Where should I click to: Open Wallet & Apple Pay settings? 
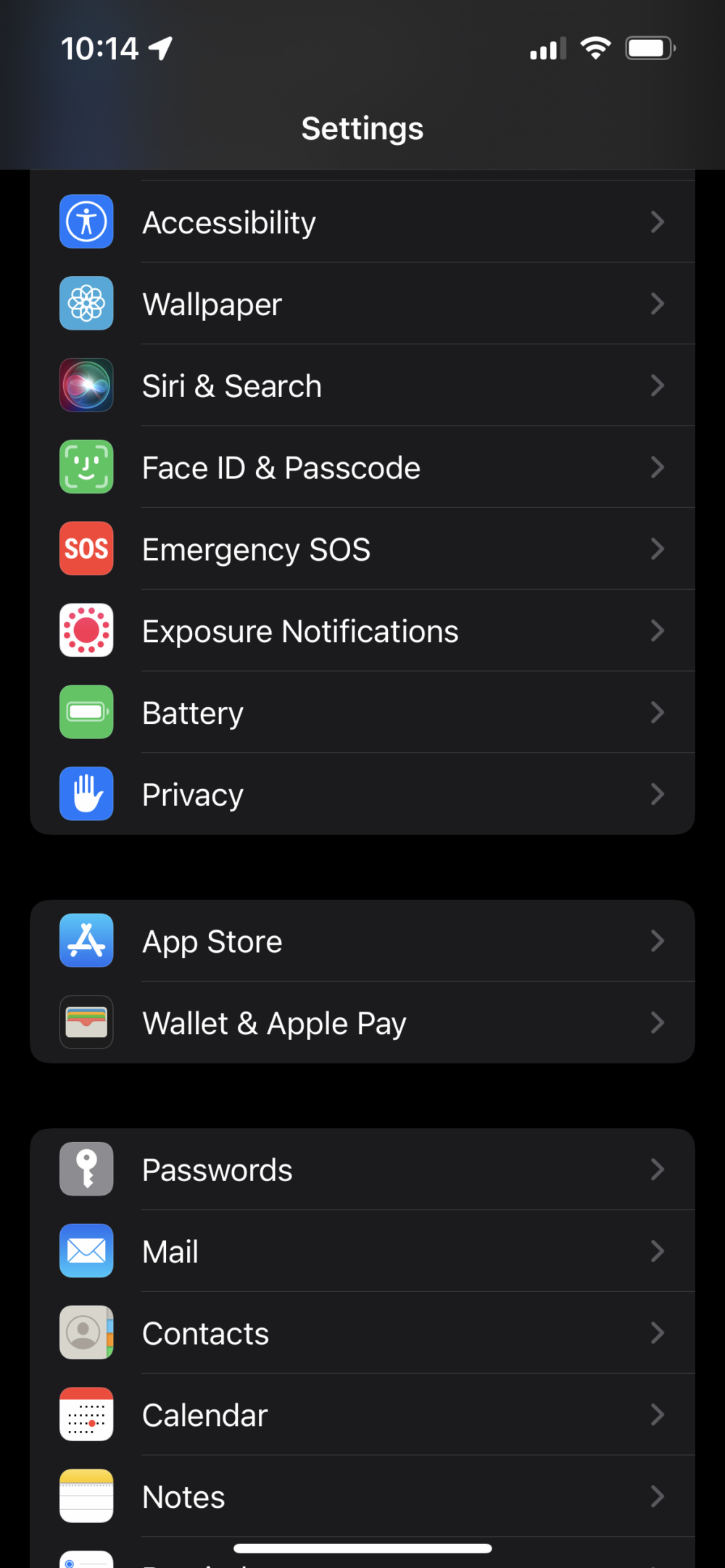pos(362,1022)
